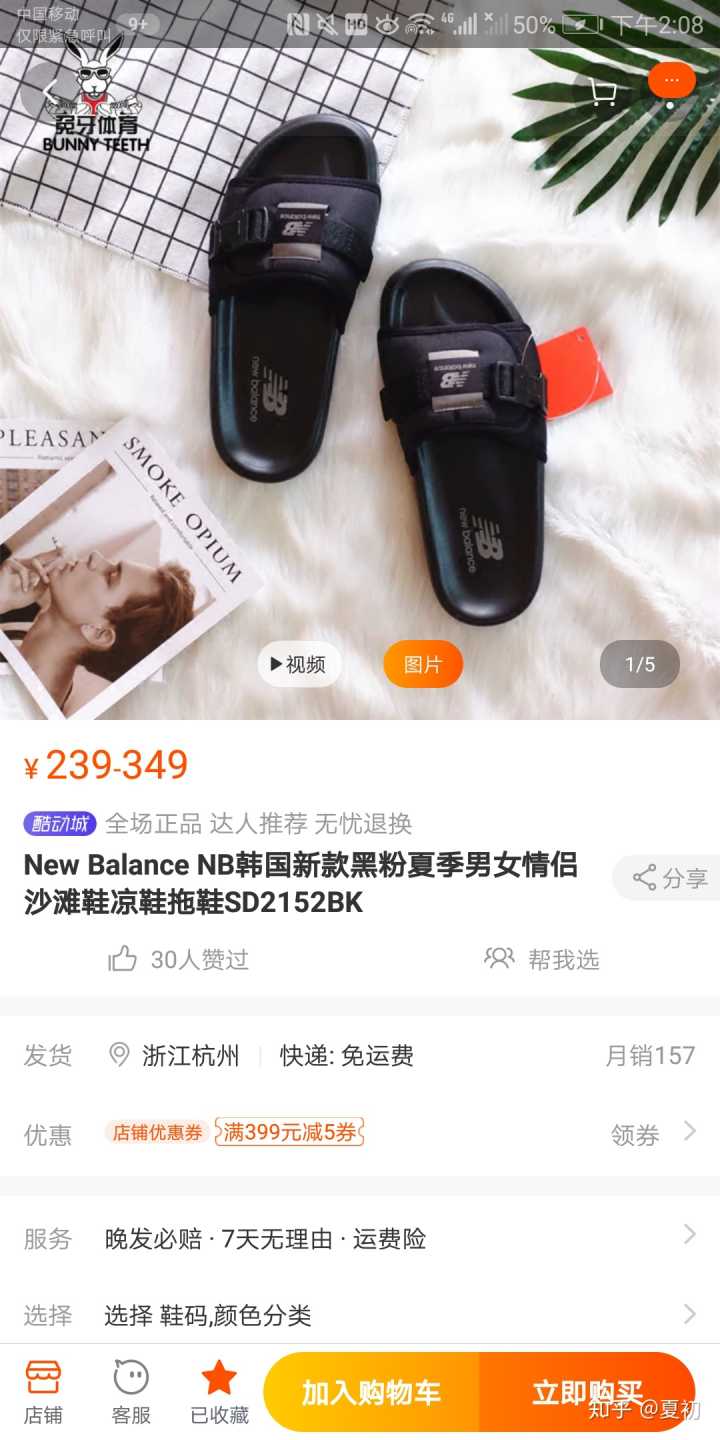Visit the 店铺 store page
The height and width of the screenshot is (1440, 720).
(43, 1391)
